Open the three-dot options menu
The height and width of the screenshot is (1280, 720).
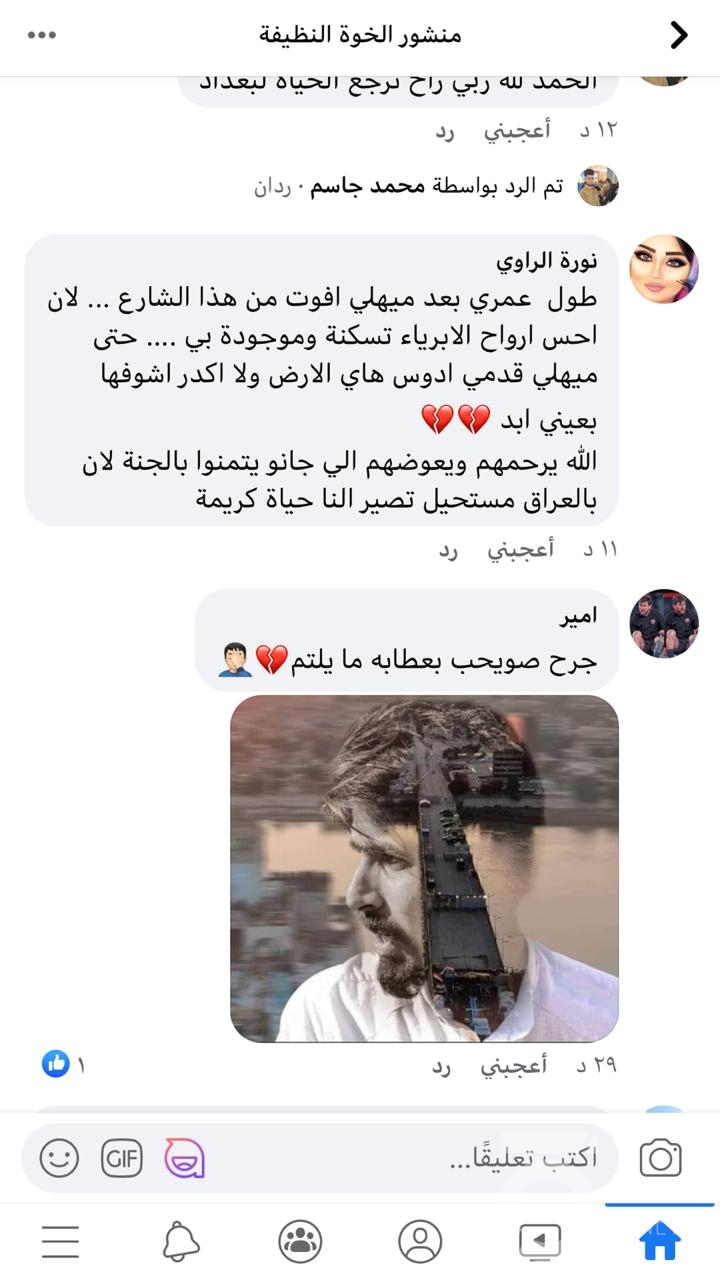(x=42, y=36)
